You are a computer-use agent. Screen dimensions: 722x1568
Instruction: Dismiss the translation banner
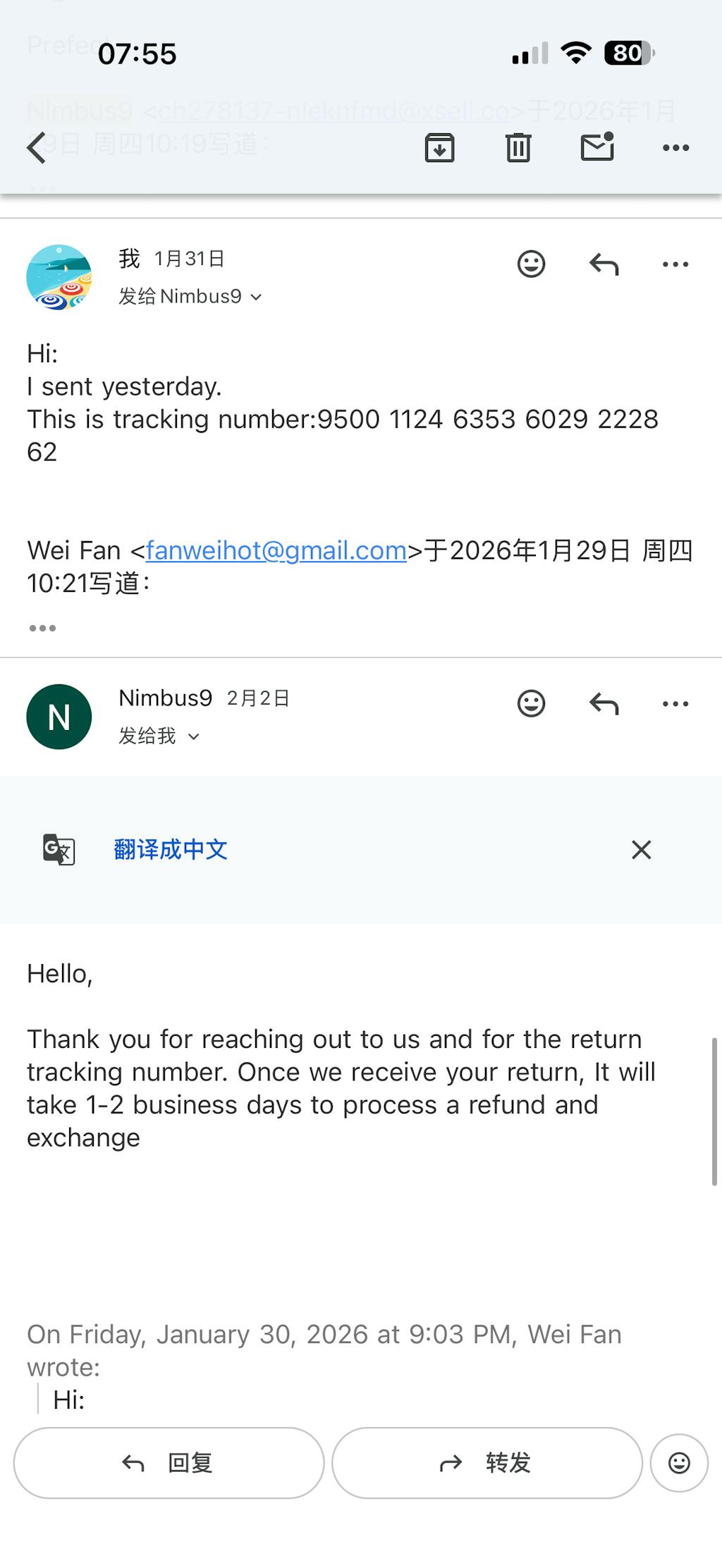pos(641,849)
